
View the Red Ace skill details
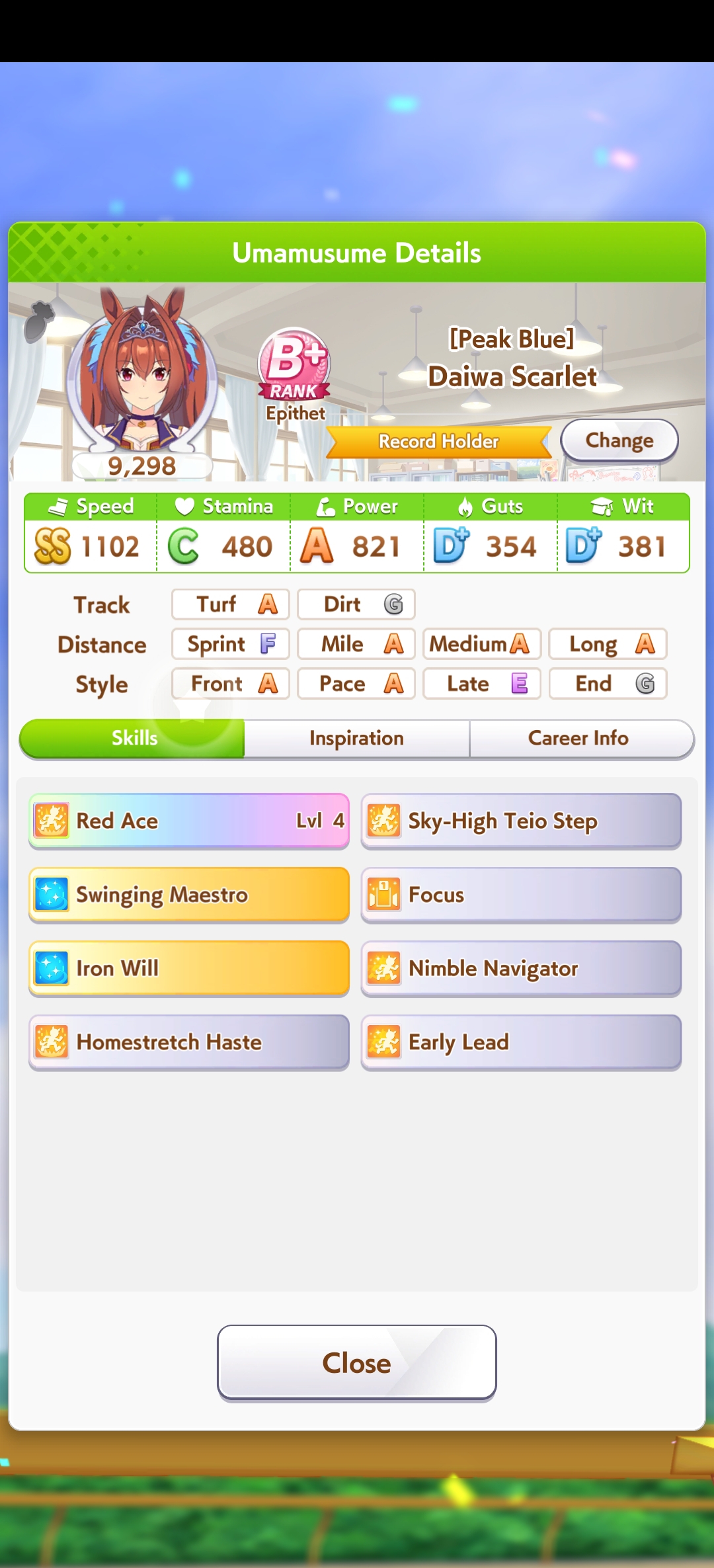(x=189, y=821)
